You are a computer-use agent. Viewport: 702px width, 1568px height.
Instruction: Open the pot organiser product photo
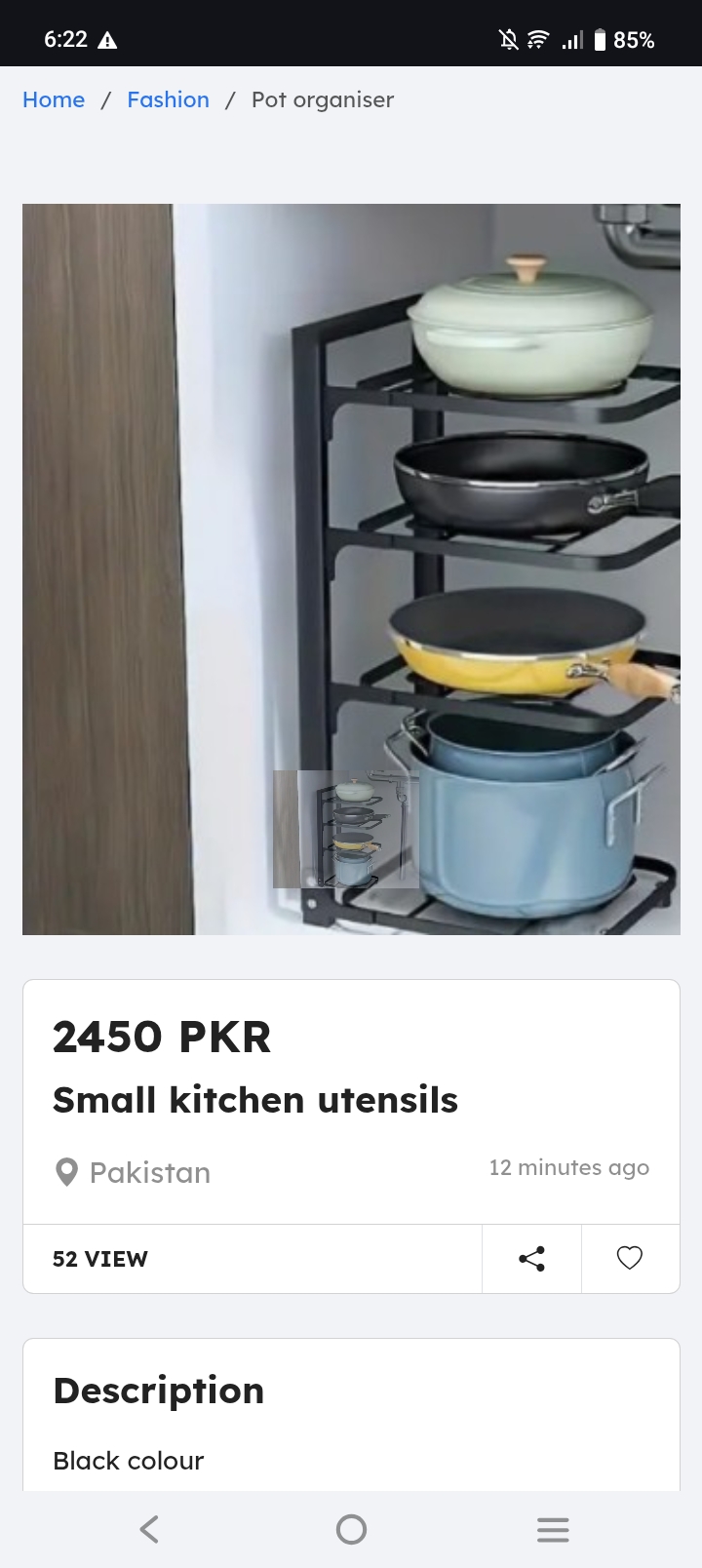[x=351, y=569]
